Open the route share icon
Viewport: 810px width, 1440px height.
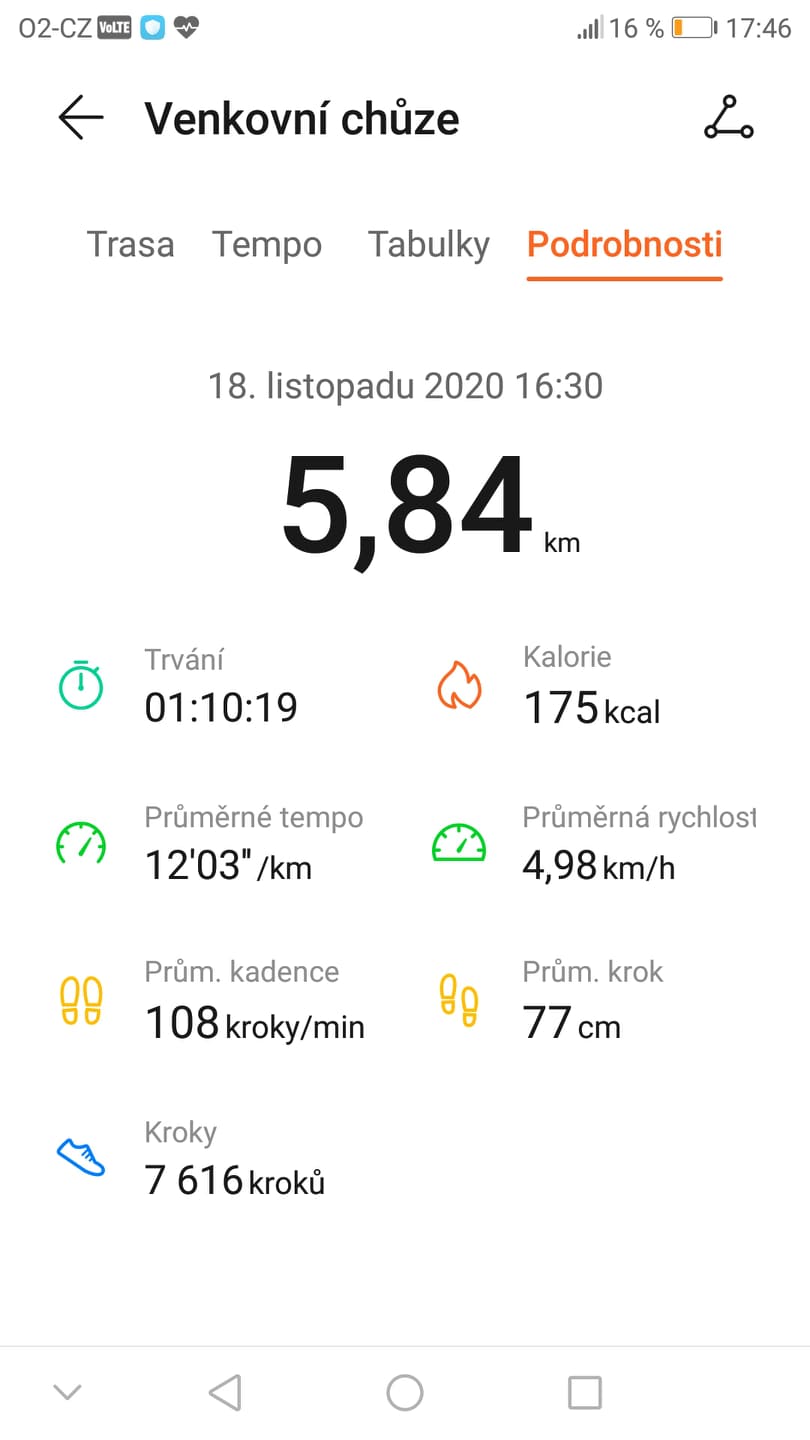pyautogui.click(x=729, y=118)
